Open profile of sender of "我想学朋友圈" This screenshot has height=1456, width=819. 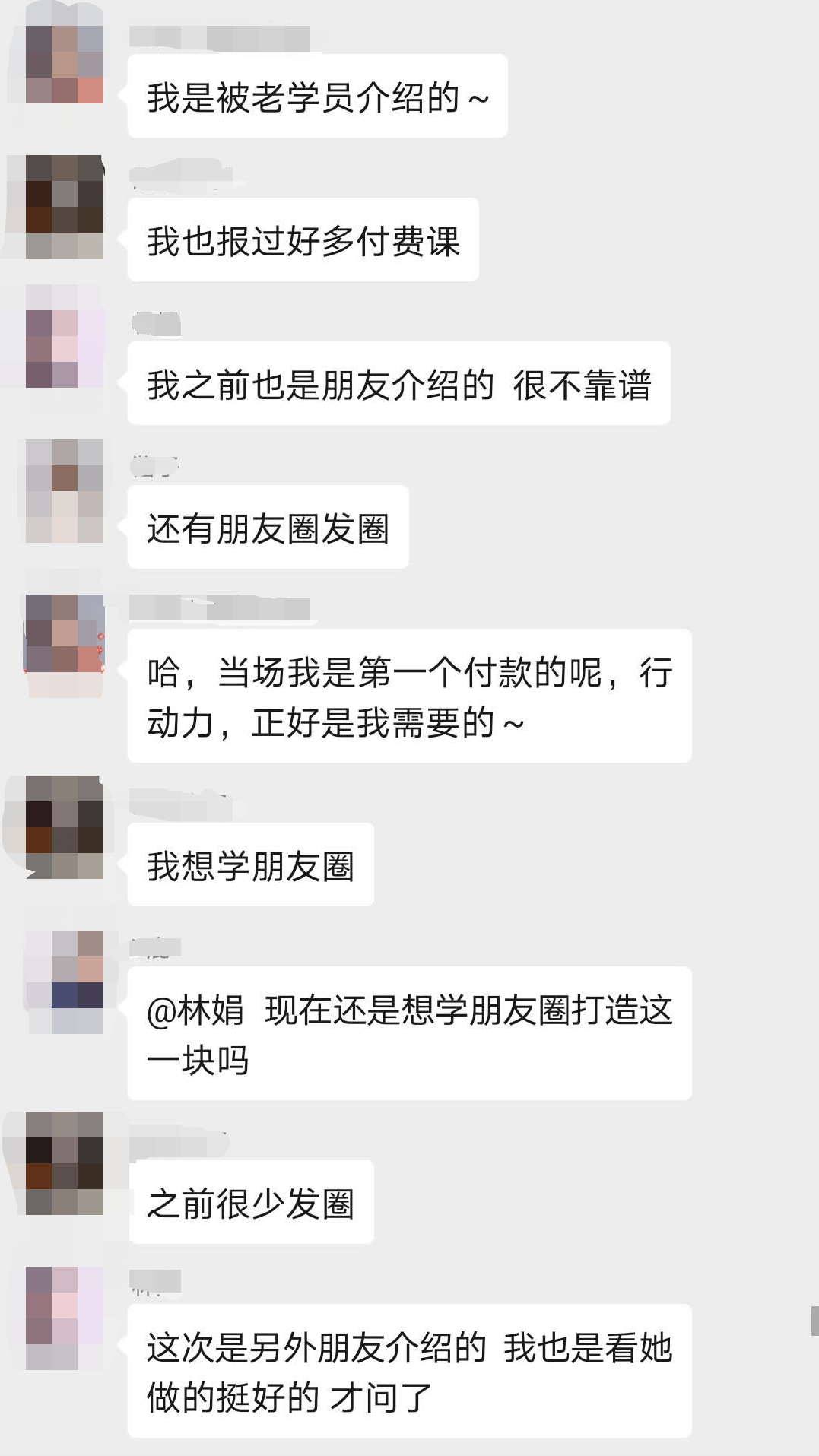pos(65,827)
